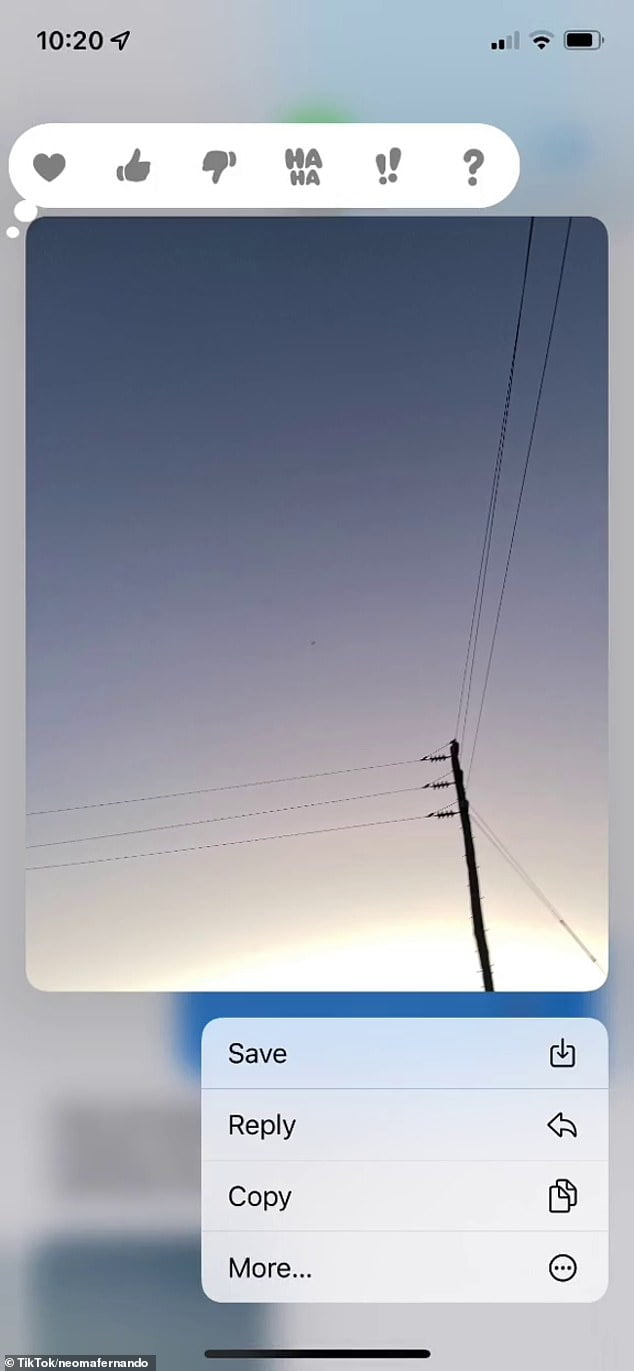This screenshot has width=634, height=1371.
Task: Open the power line photo preview
Action: click(x=316, y=604)
